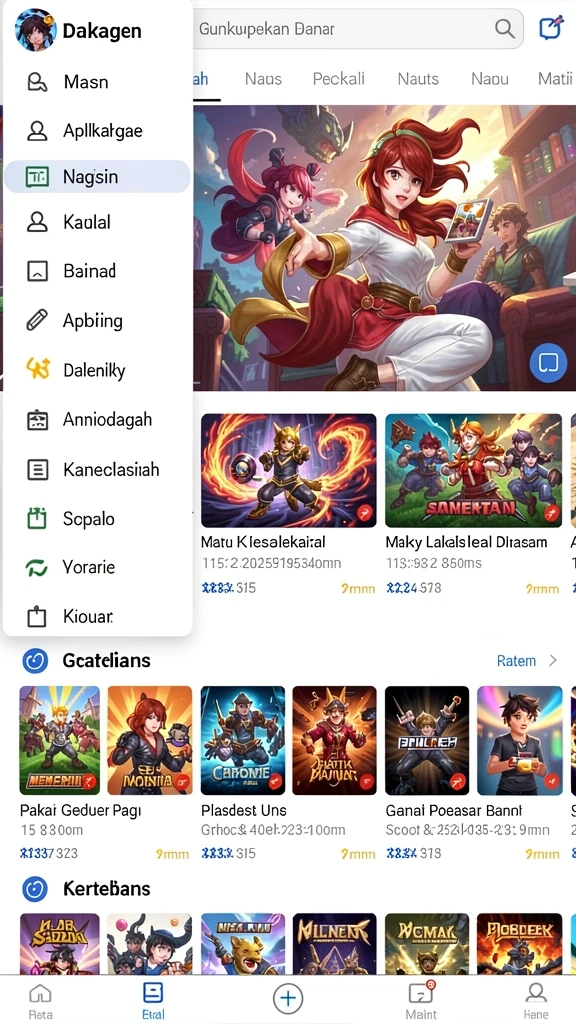
Task: Tap the Ratem link beside Gcatelians
Action: (516, 660)
